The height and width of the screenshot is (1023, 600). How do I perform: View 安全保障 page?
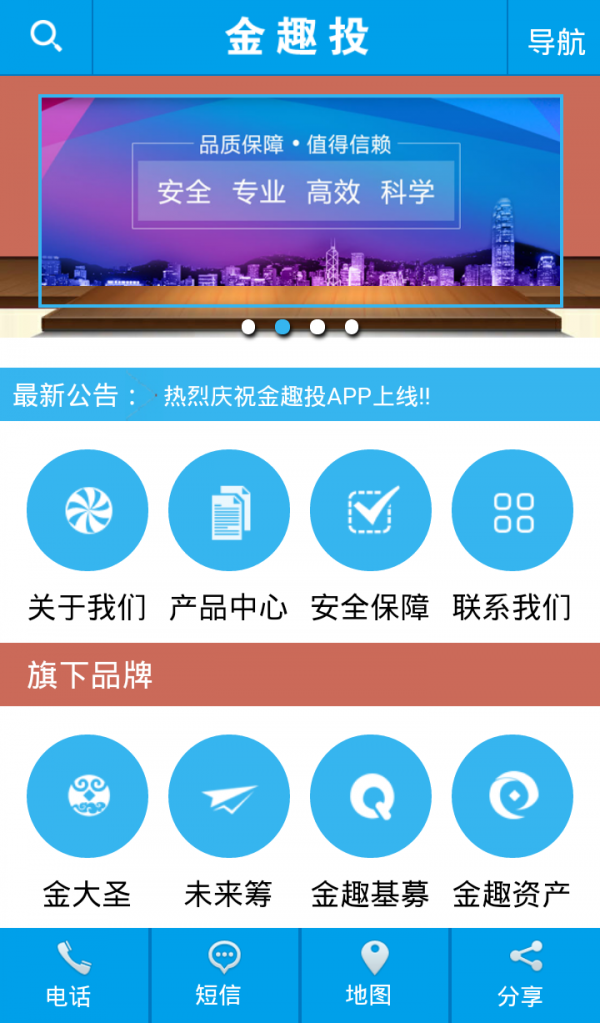[x=371, y=511]
